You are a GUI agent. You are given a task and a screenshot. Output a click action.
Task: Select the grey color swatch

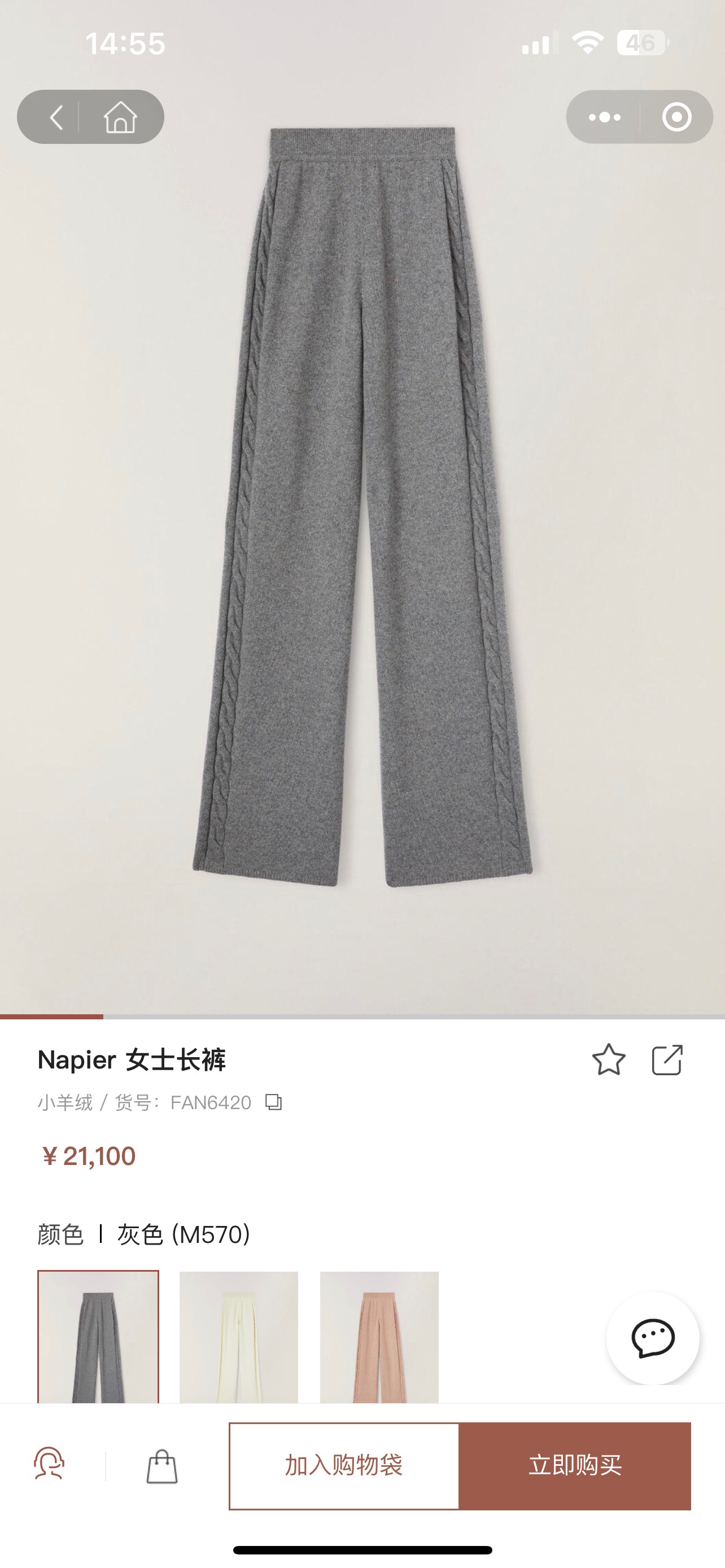(98, 1337)
